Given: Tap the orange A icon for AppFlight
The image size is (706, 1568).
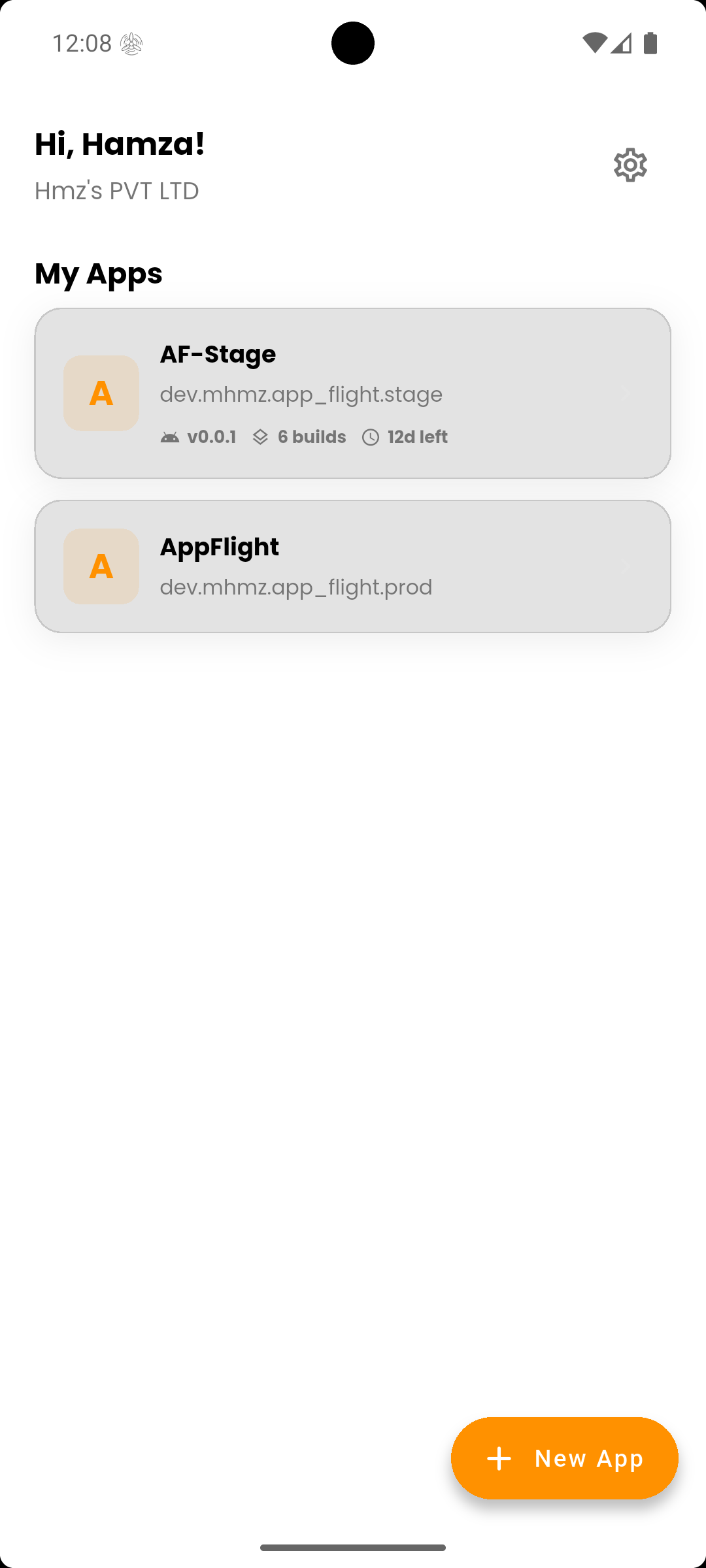Looking at the screenshot, I should click(x=101, y=566).
